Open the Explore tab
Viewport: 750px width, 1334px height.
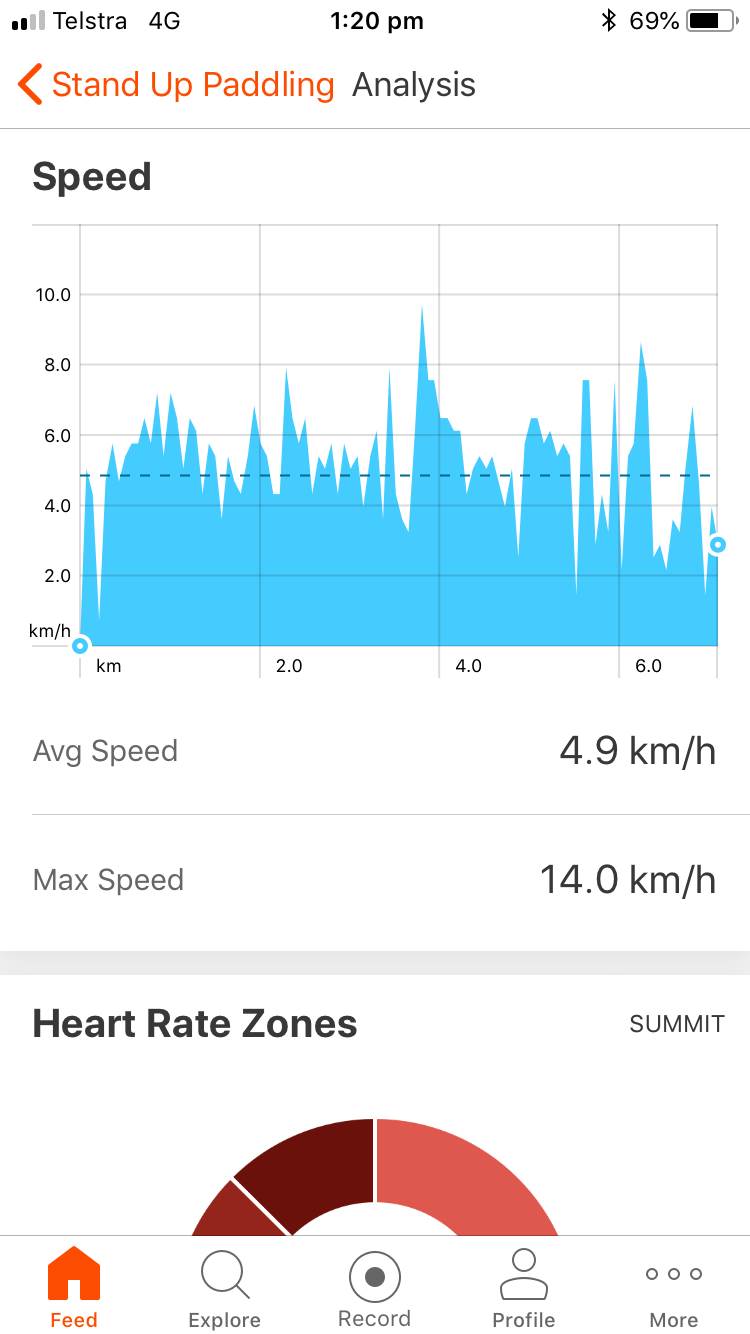point(224,1287)
